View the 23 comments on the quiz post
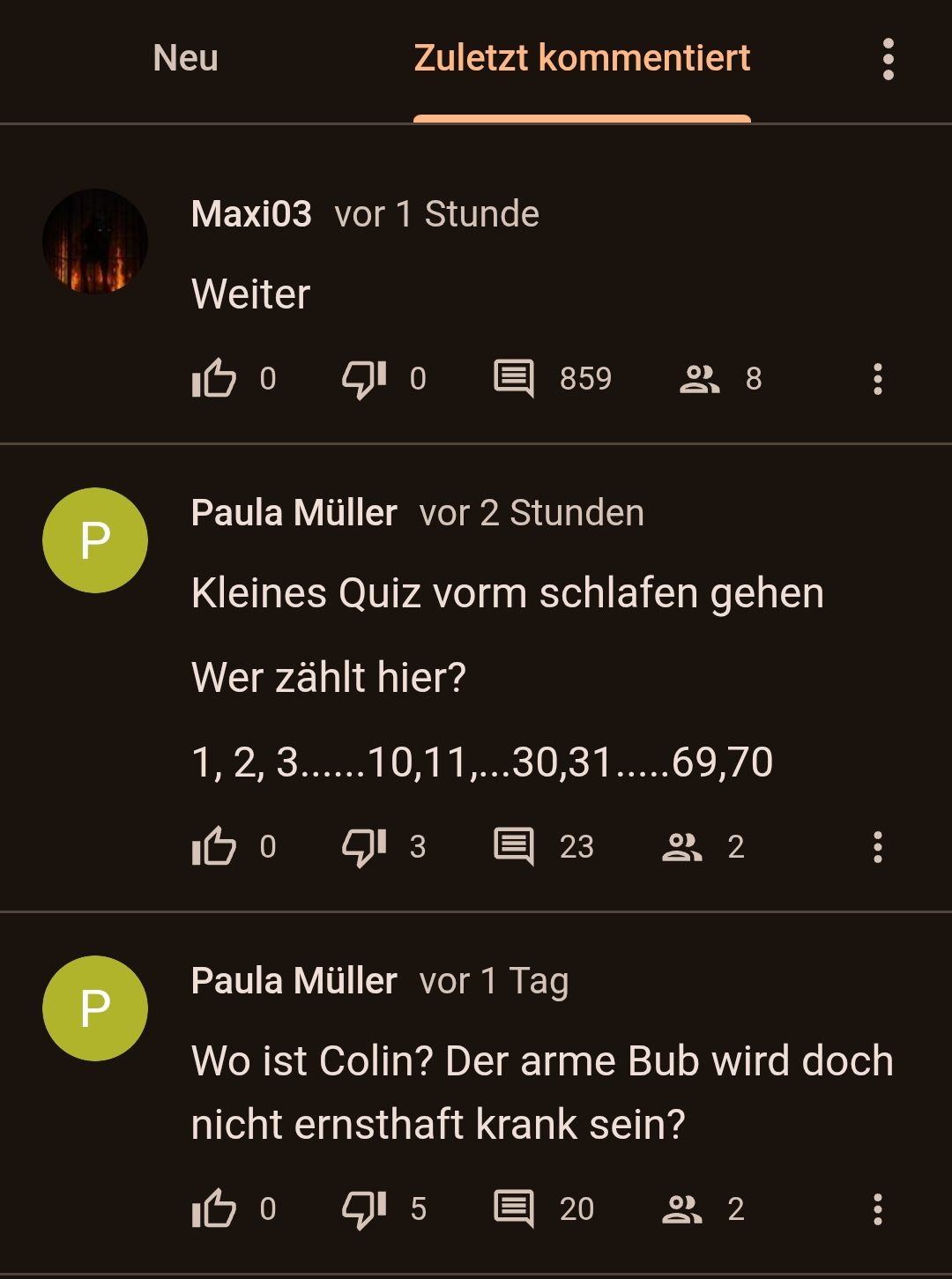 (514, 847)
